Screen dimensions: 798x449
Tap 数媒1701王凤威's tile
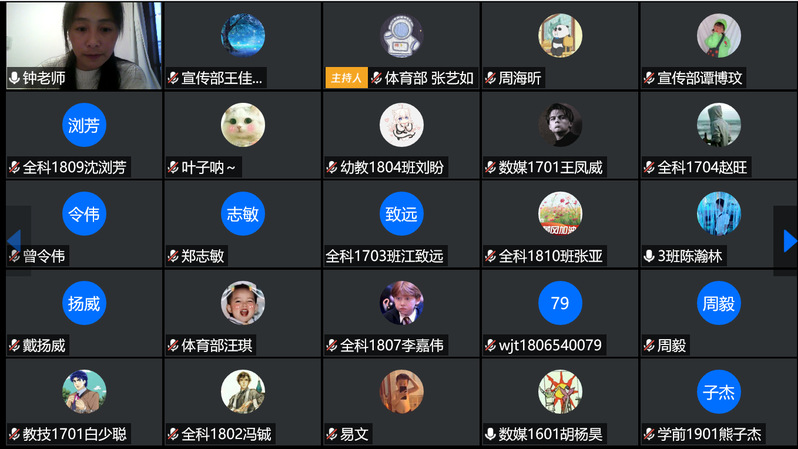pyautogui.click(x=560, y=134)
